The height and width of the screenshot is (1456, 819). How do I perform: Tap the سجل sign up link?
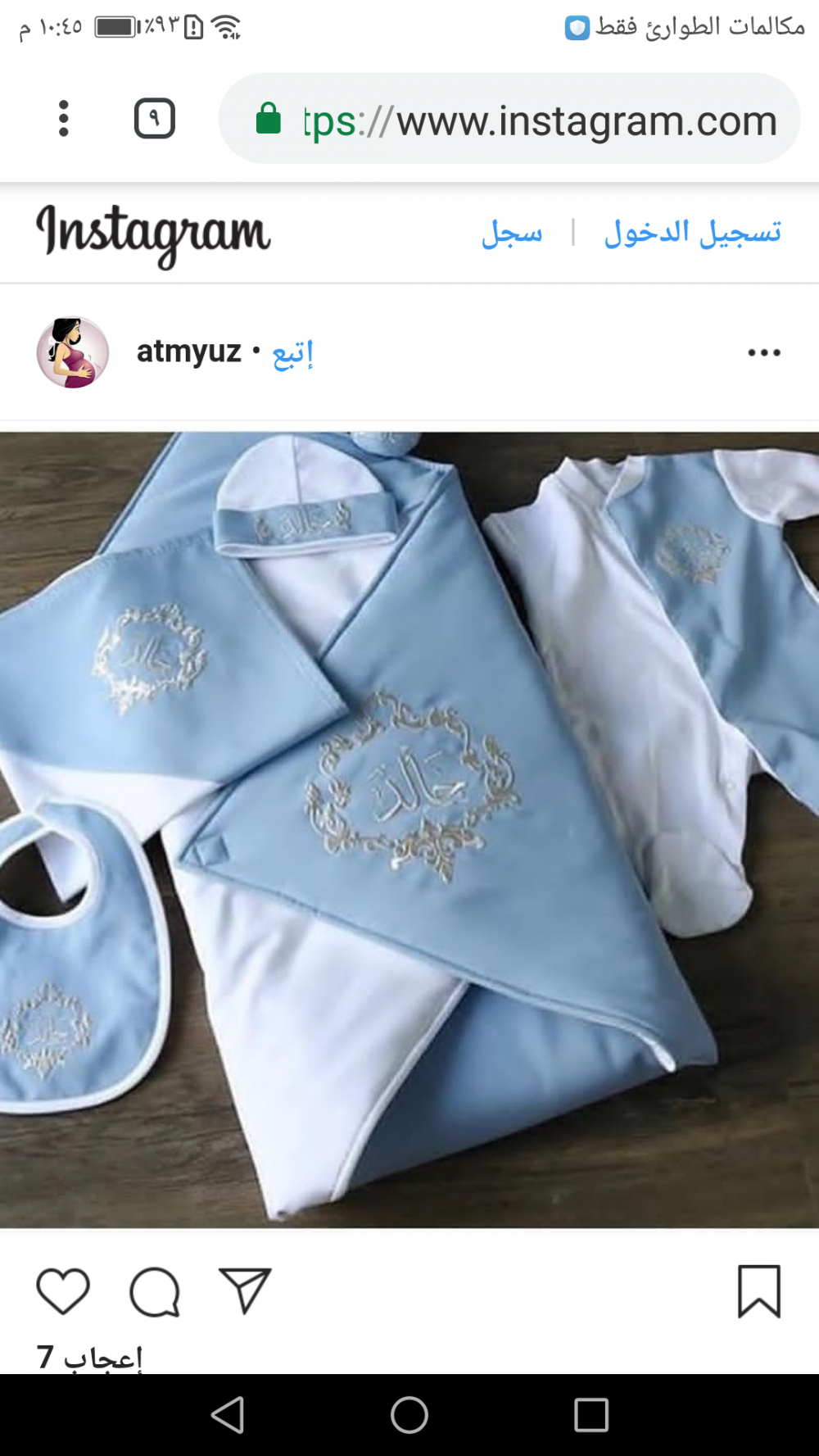pos(512,233)
